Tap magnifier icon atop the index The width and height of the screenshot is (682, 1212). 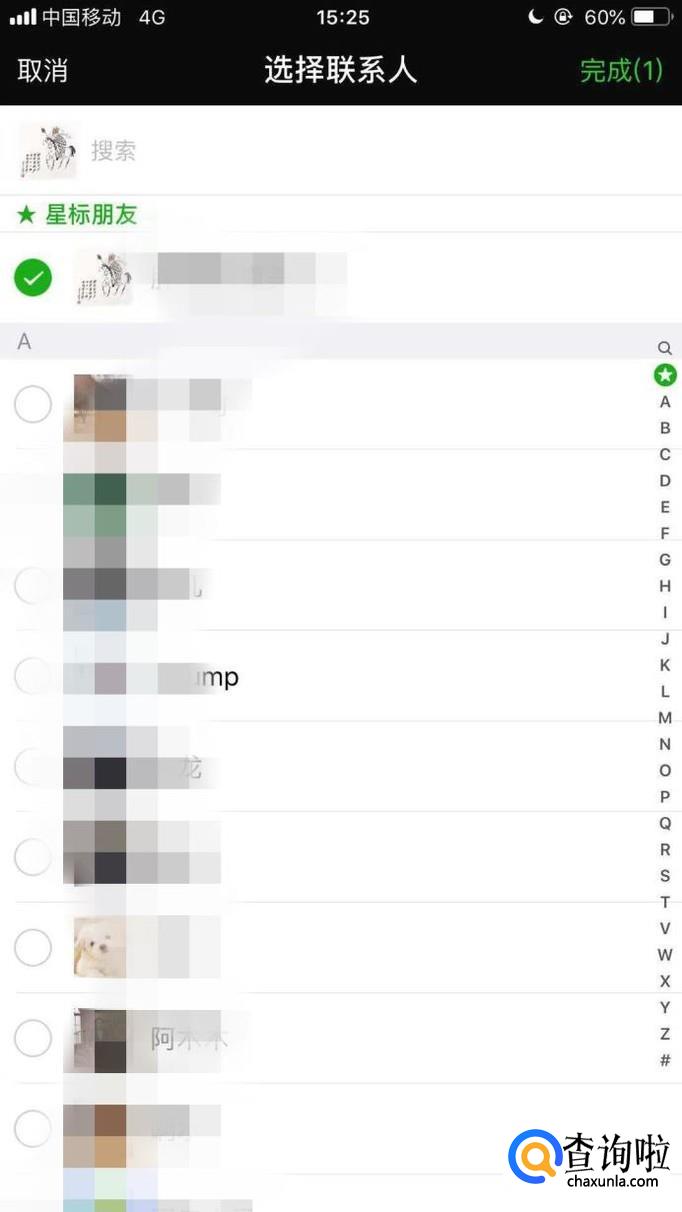[665, 348]
